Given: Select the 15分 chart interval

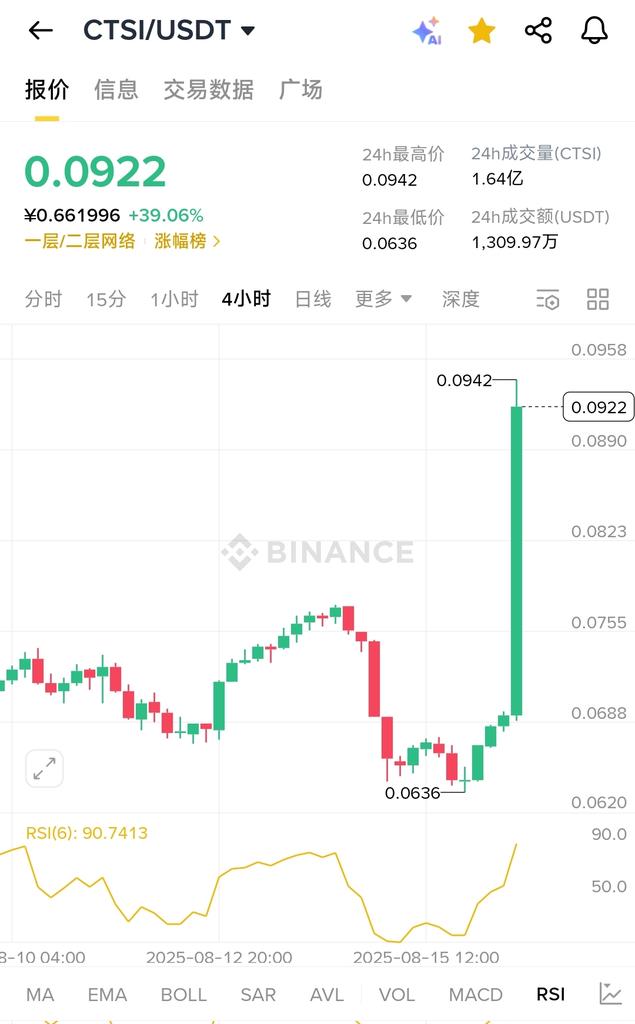Looking at the screenshot, I should (x=106, y=299).
